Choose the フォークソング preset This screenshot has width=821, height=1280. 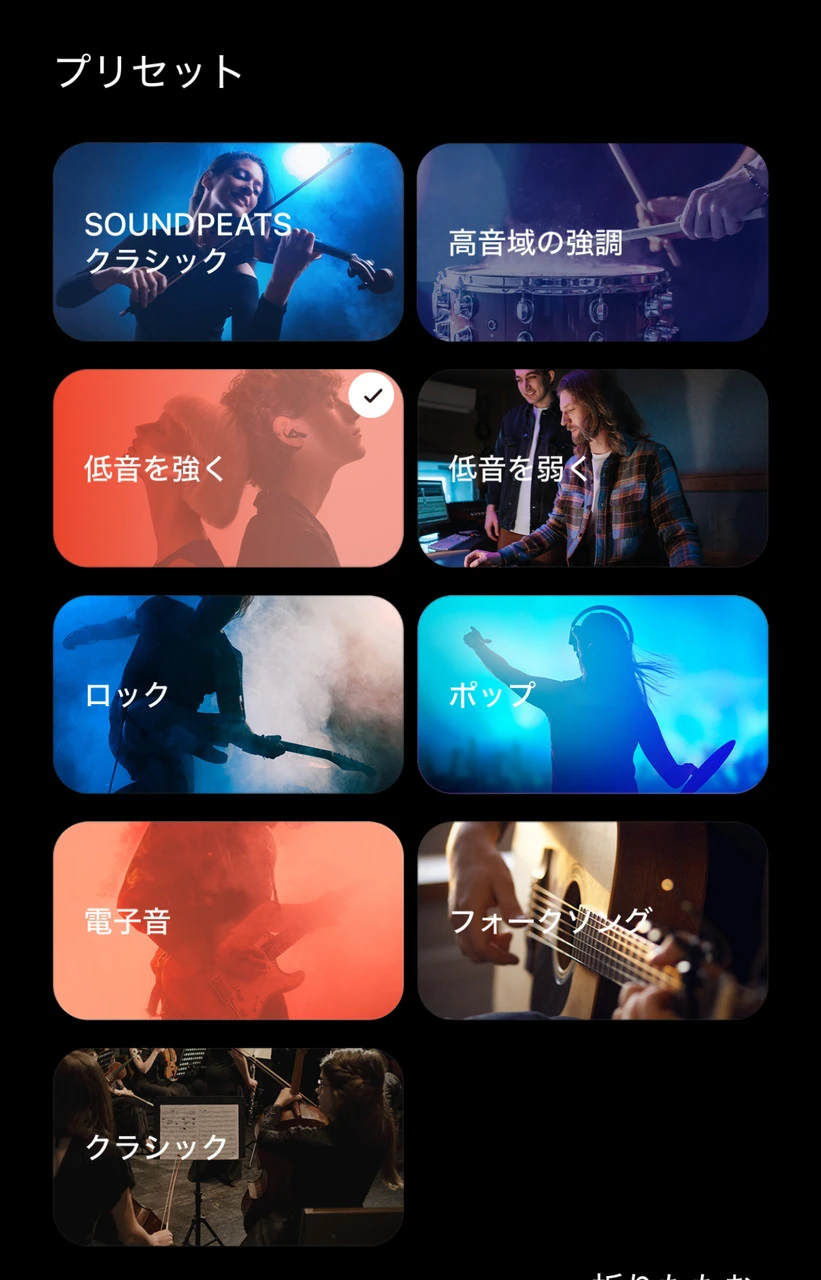[592, 920]
